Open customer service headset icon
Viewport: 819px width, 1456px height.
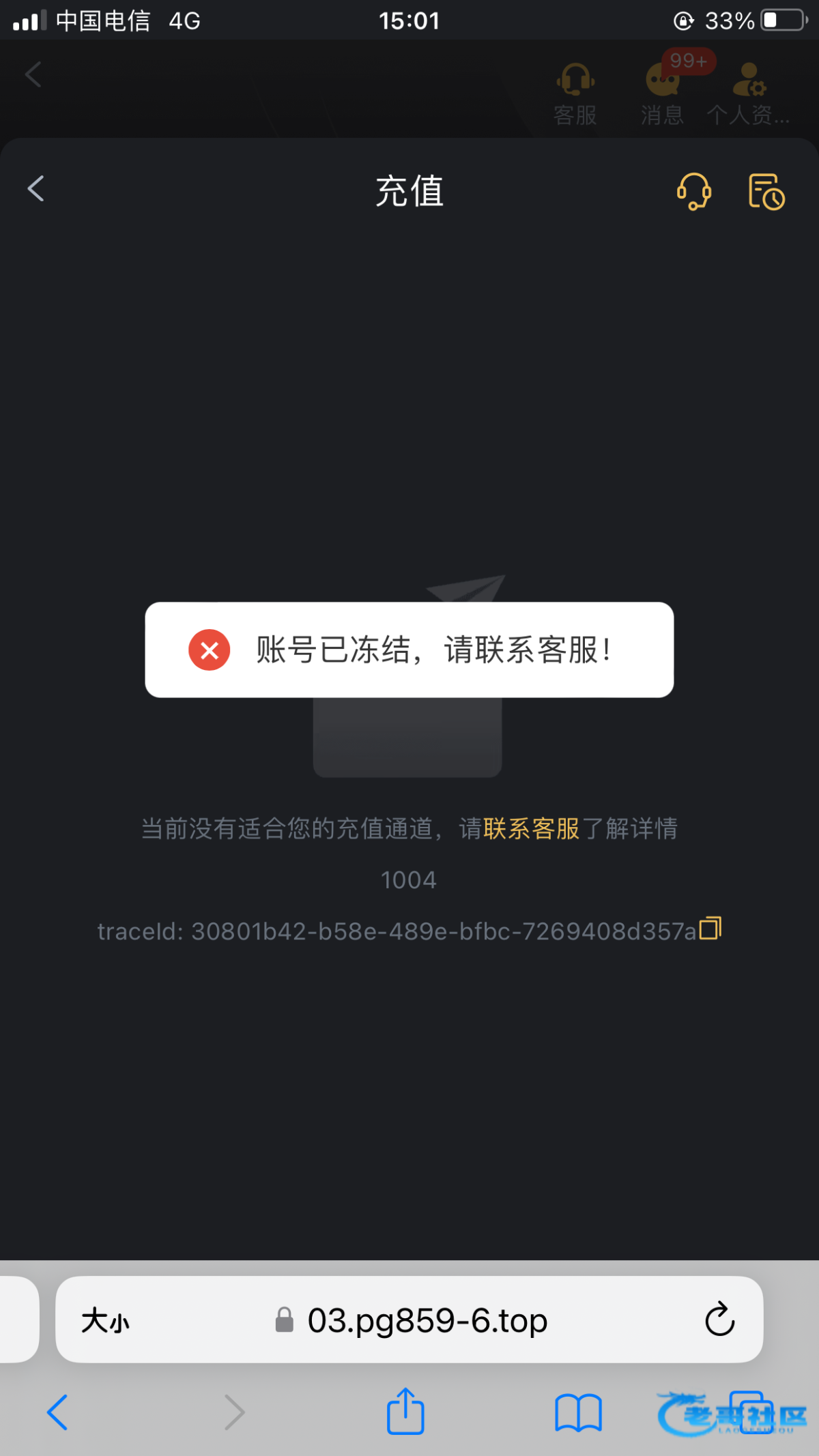(x=693, y=191)
